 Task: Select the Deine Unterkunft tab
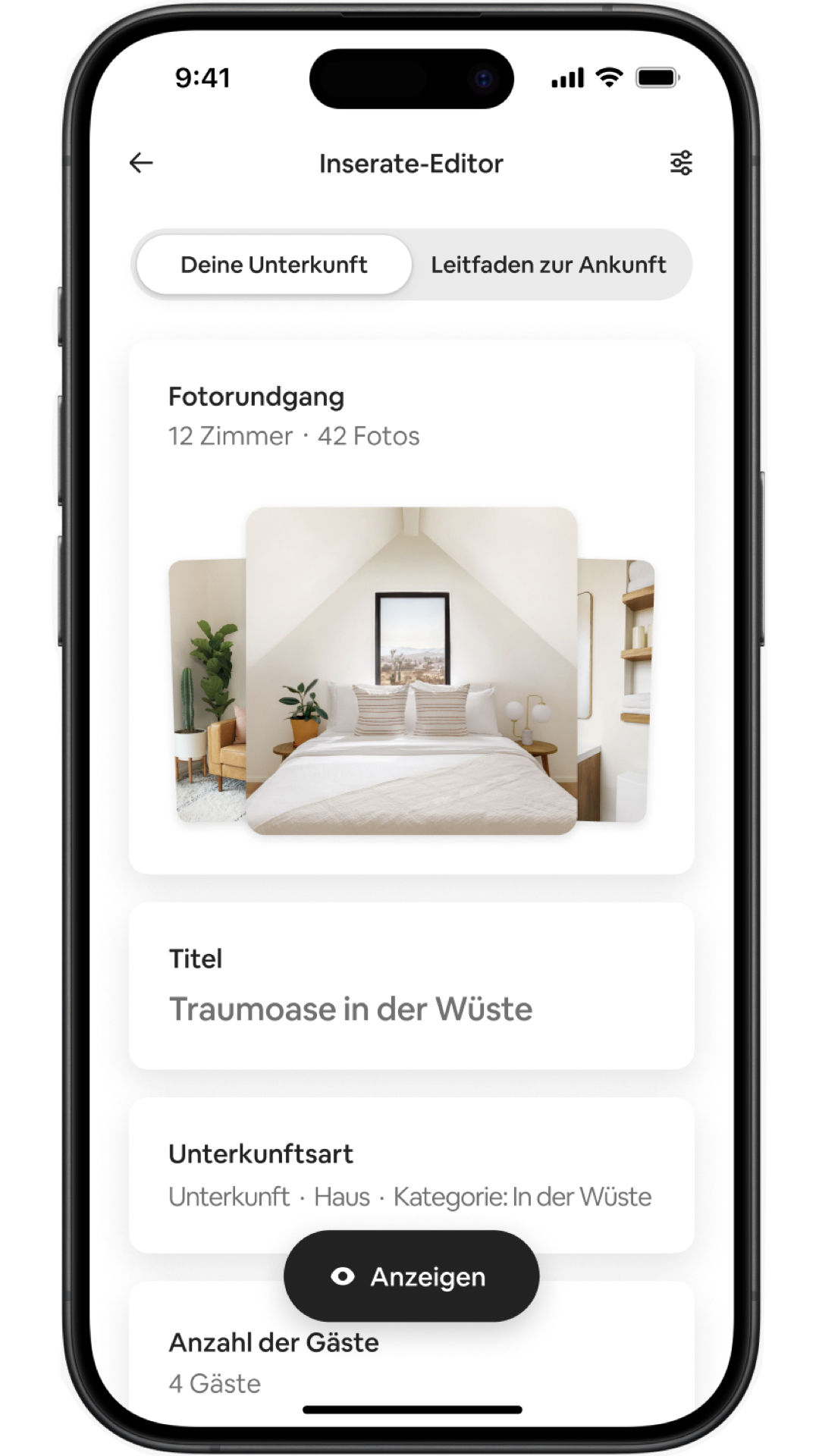coord(274,265)
